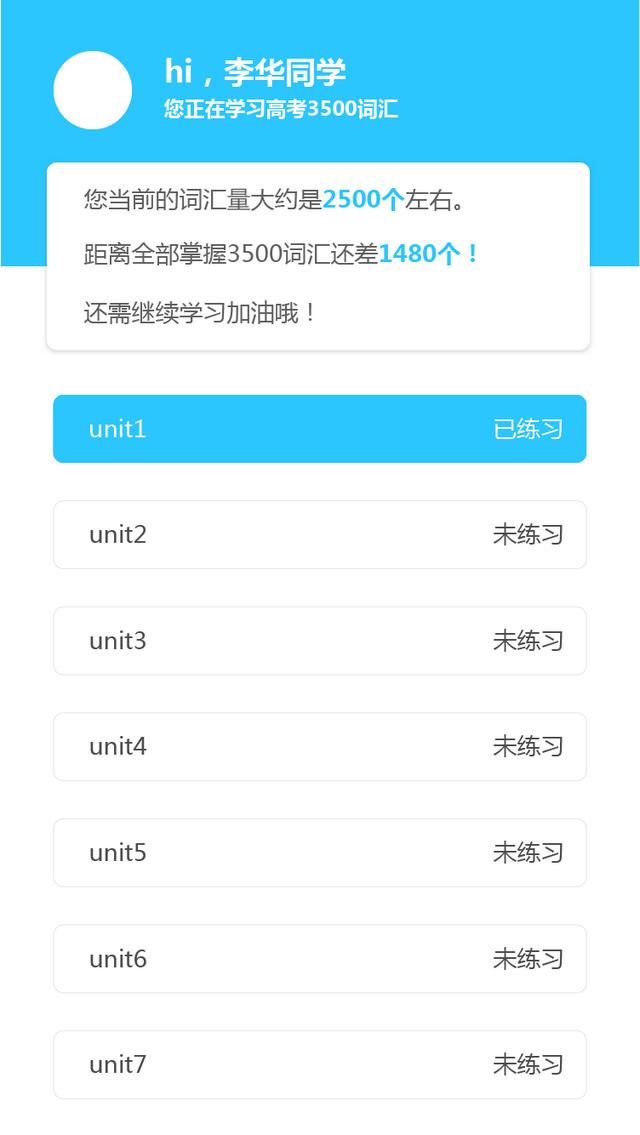
Task: Open the unit1 row marked 已练习
Action: (x=319, y=429)
